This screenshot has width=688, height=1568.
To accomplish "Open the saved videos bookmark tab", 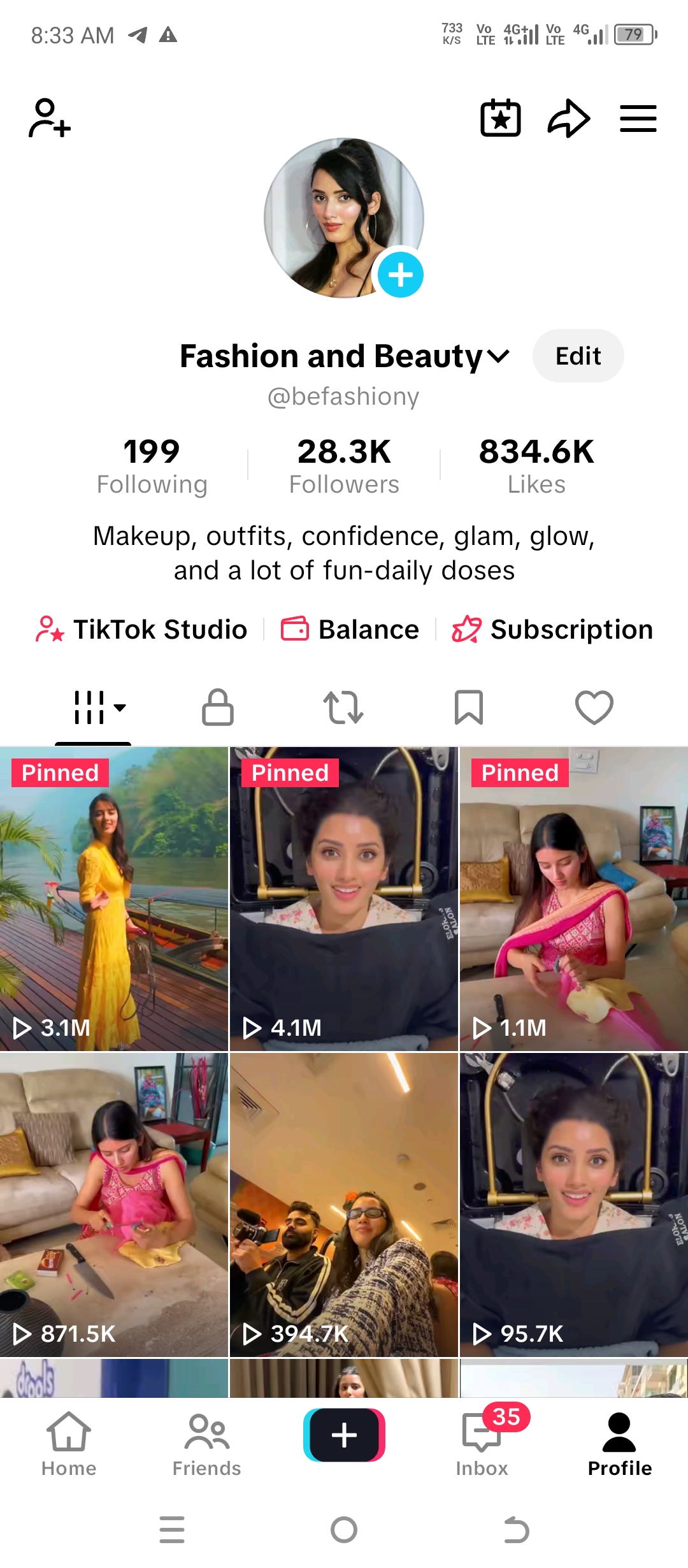I will (469, 708).
